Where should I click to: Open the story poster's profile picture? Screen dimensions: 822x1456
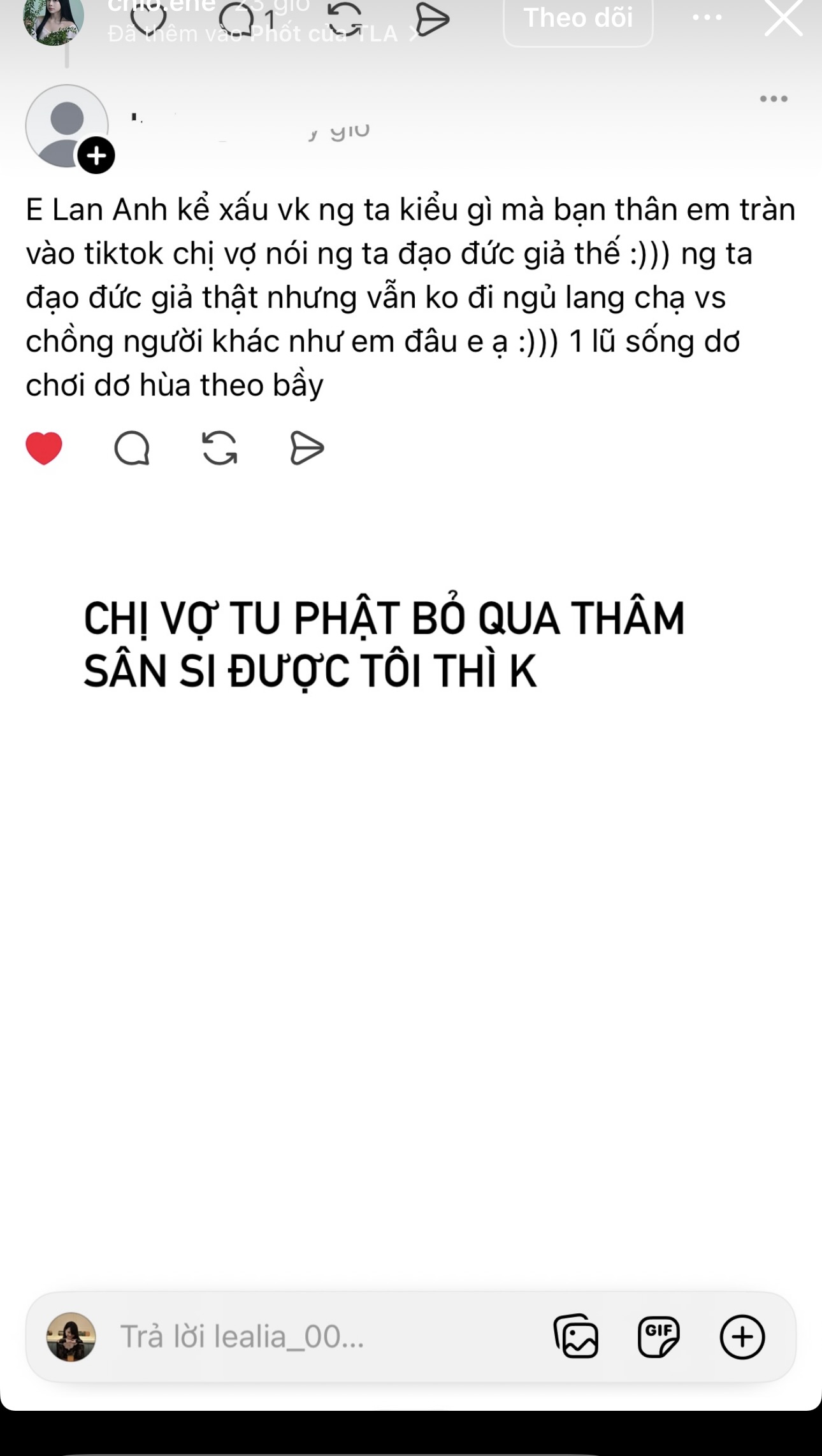[53, 20]
